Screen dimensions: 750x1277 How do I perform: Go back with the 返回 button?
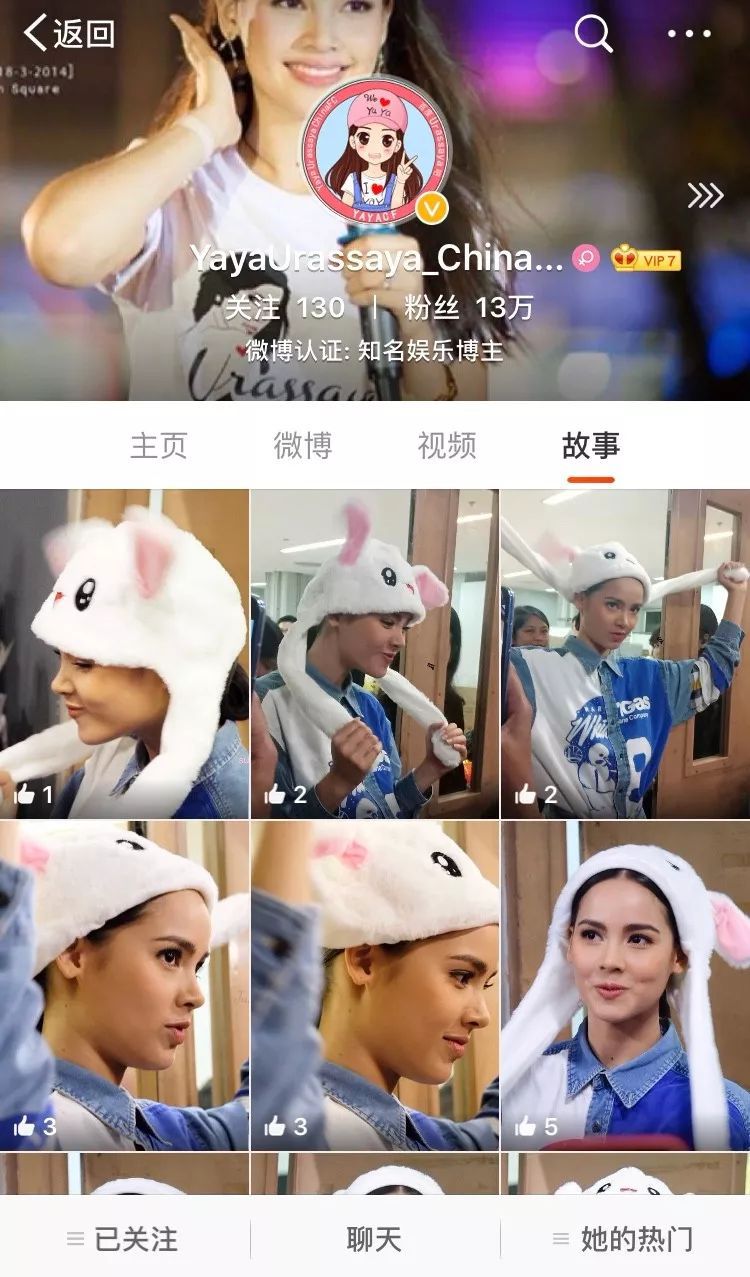coord(69,34)
